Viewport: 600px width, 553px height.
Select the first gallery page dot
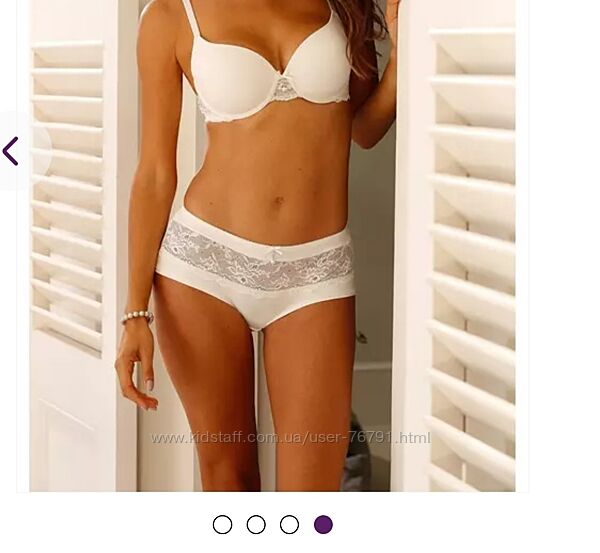[x=223, y=525]
